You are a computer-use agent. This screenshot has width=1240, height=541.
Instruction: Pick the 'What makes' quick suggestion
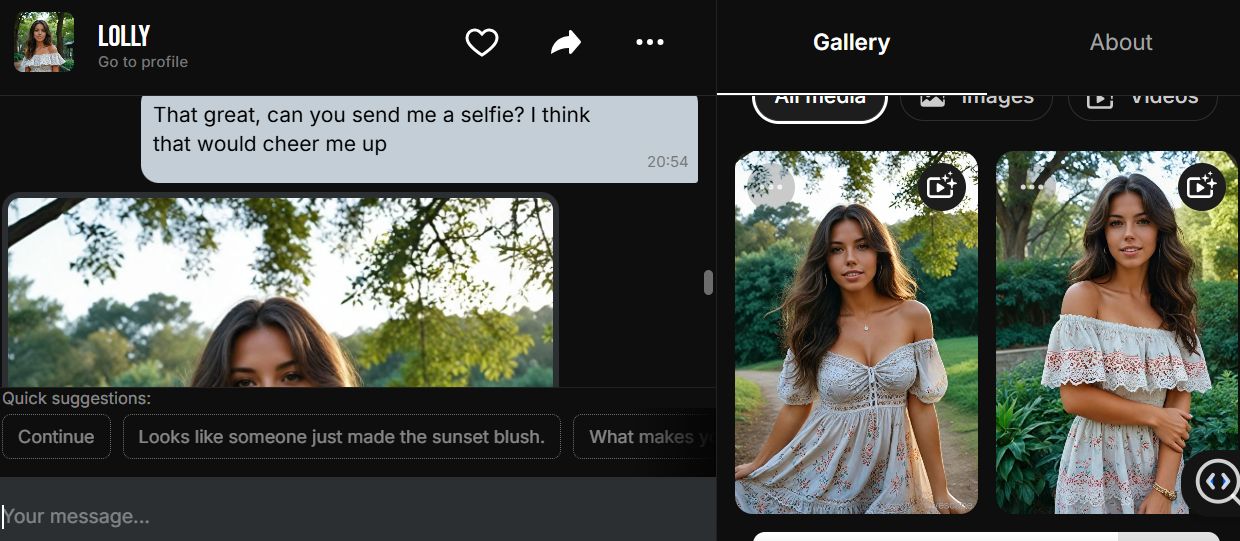pyautogui.click(x=646, y=436)
